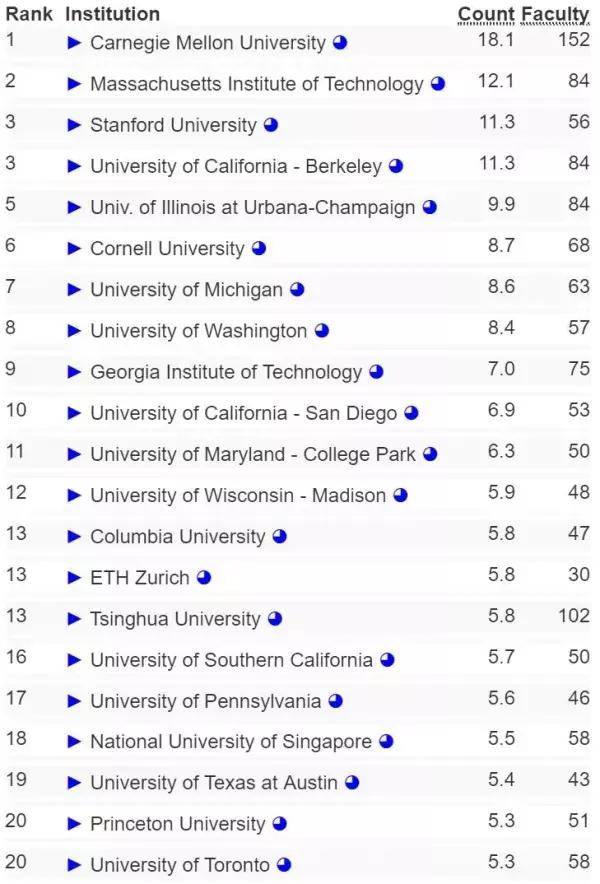The image size is (600, 884).
Task: Open Cornell University chart icon
Action: point(259,248)
